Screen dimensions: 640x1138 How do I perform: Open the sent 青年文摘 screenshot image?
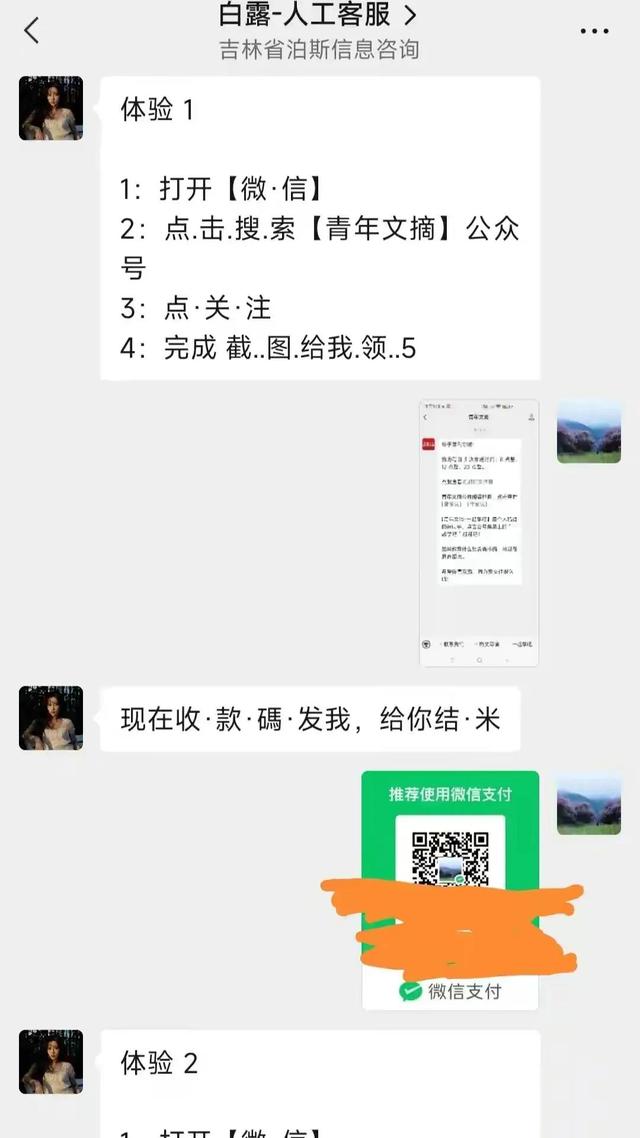[x=478, y=532]
